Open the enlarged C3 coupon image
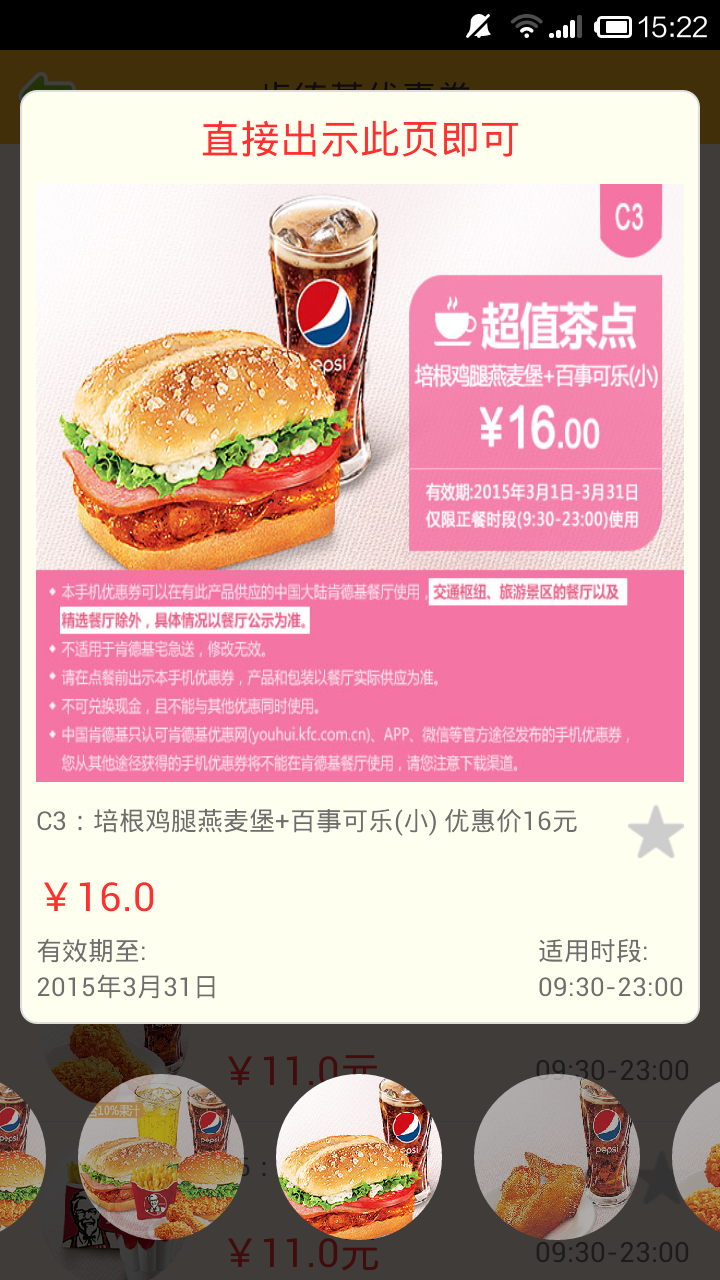This screenshot has width=720, height=1280. (x=360, y=482)
